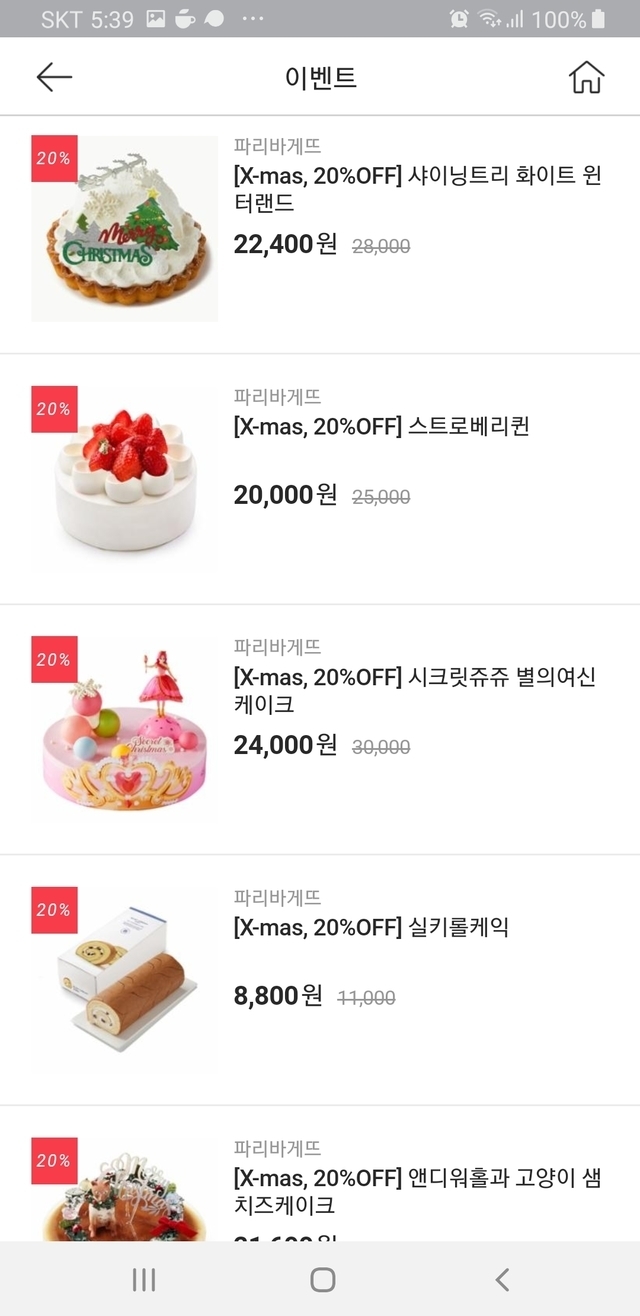This screenshot has height=1316, width=640.
Task: Check out the 앤디워홀과 고양이 샘 치즈케이크
Action: tap(417, 1191)
